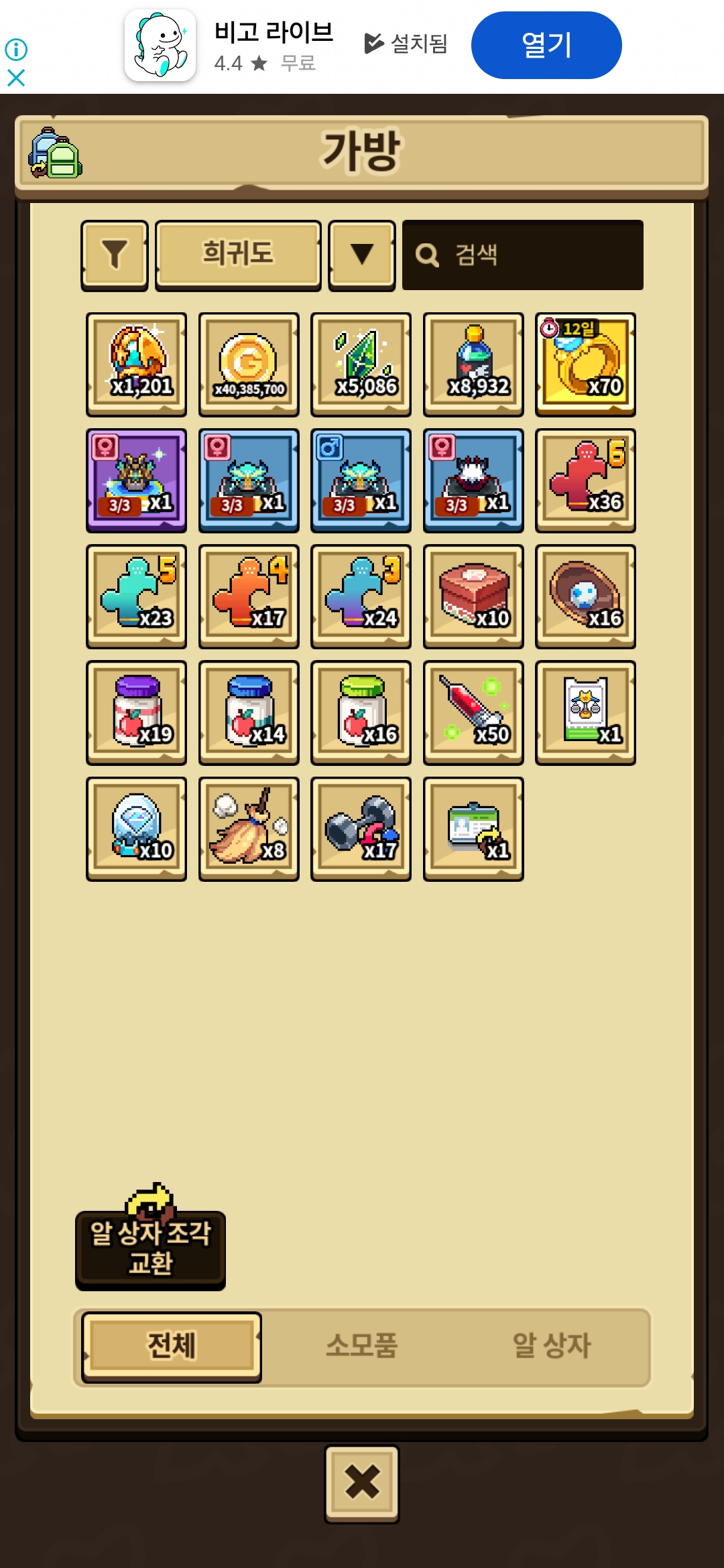Switch to the 알 상자 tab
Screen dimensions: 724x1568
tap(551, 1346)
